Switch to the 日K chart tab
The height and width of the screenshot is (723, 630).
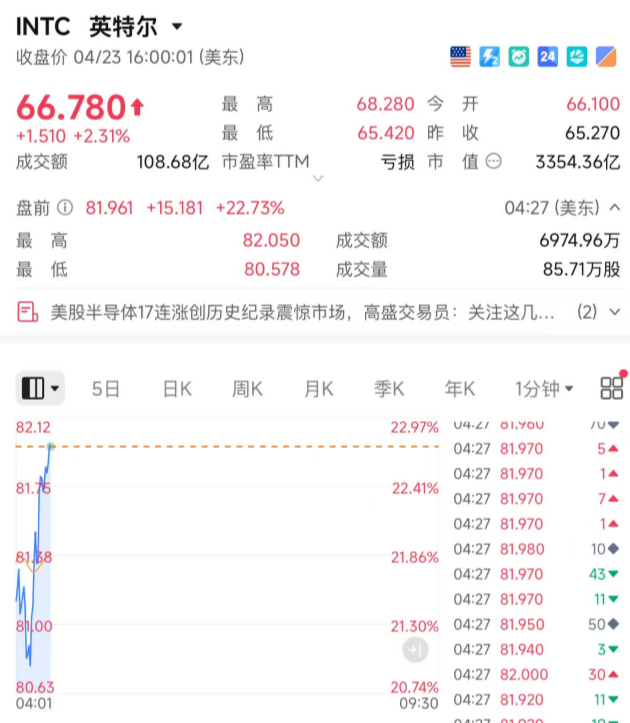[x=177, y=389]
